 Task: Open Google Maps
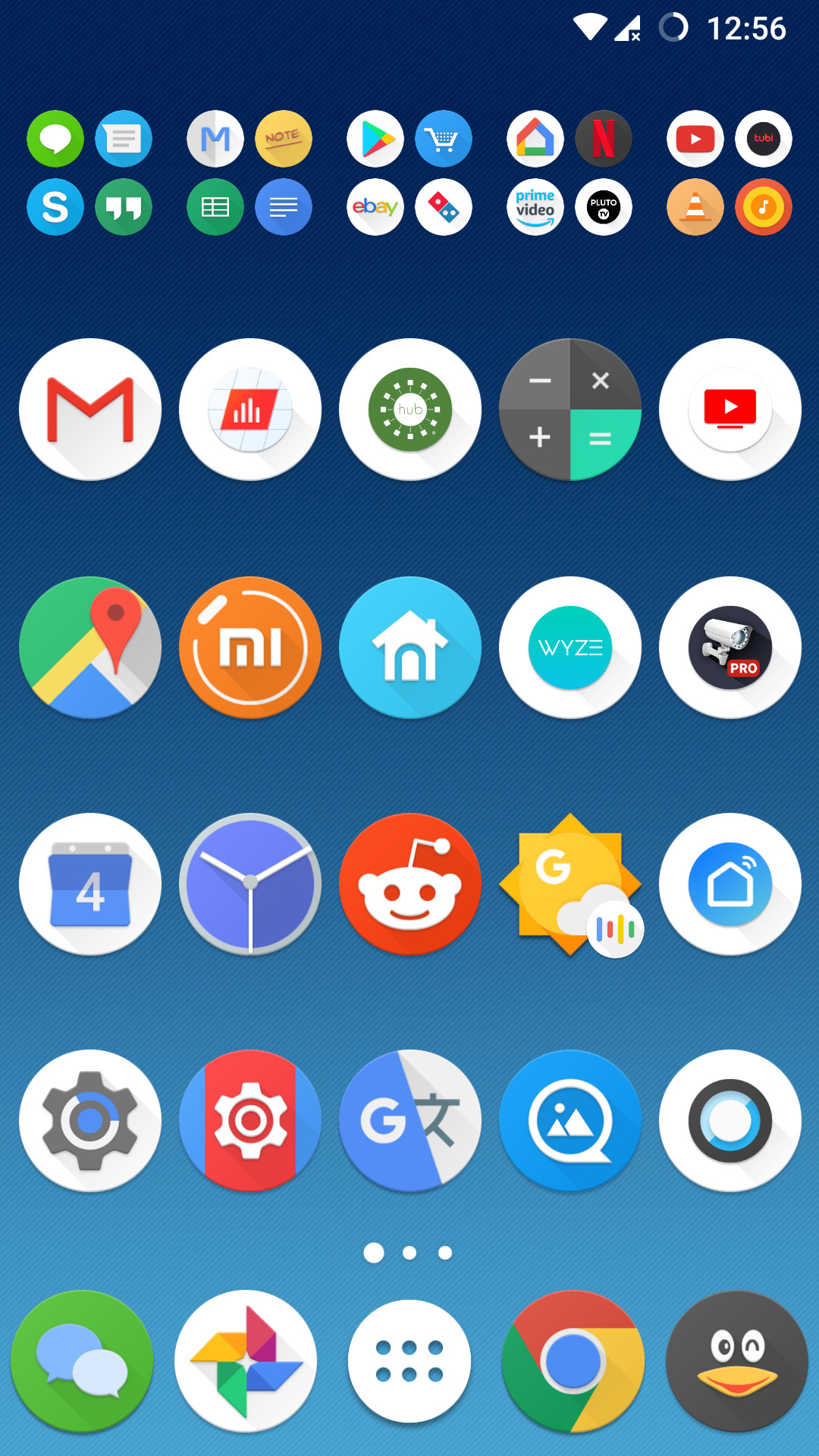[x=90, y=648]
